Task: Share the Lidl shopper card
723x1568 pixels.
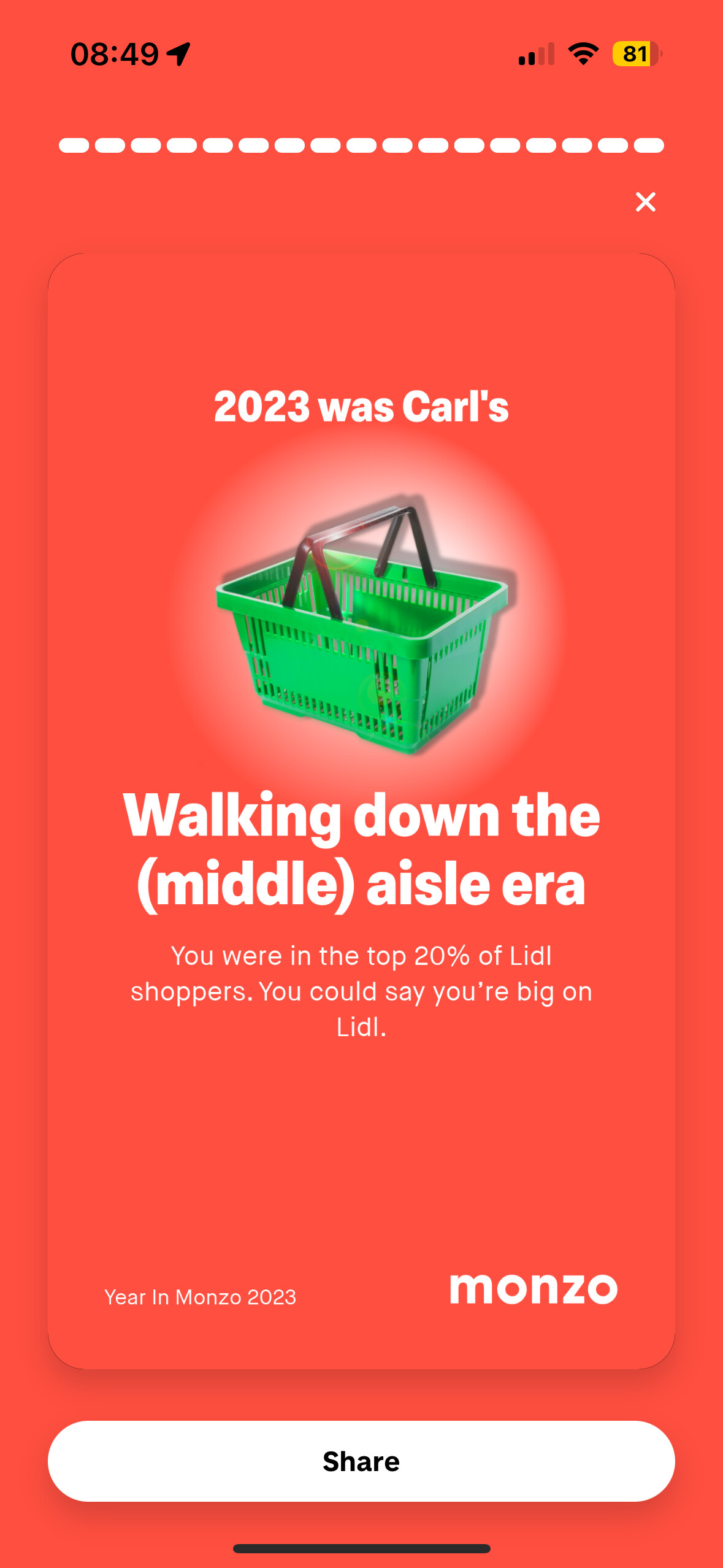Action: point(361,1461)
